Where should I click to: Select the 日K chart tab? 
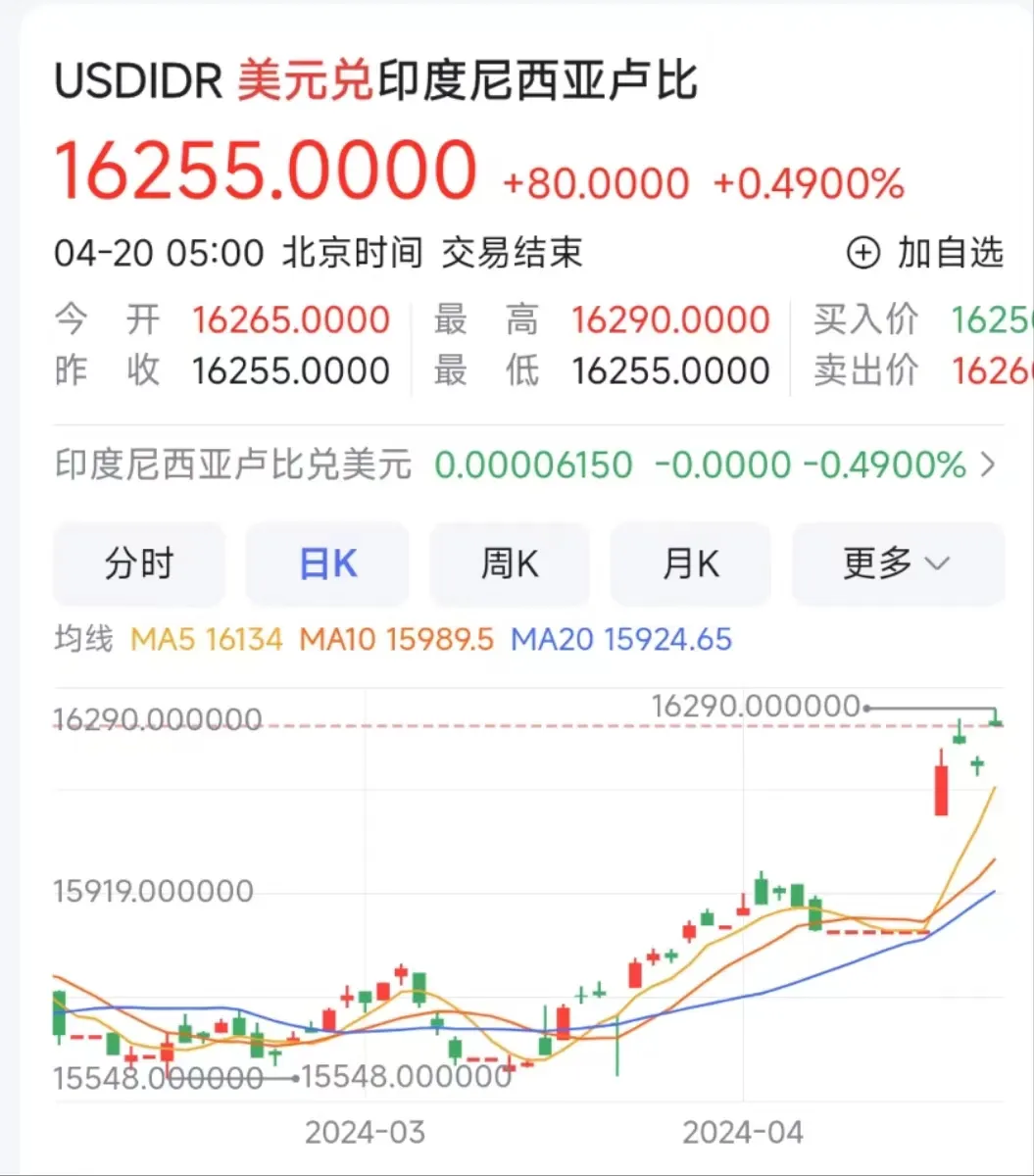click(327, 564)
